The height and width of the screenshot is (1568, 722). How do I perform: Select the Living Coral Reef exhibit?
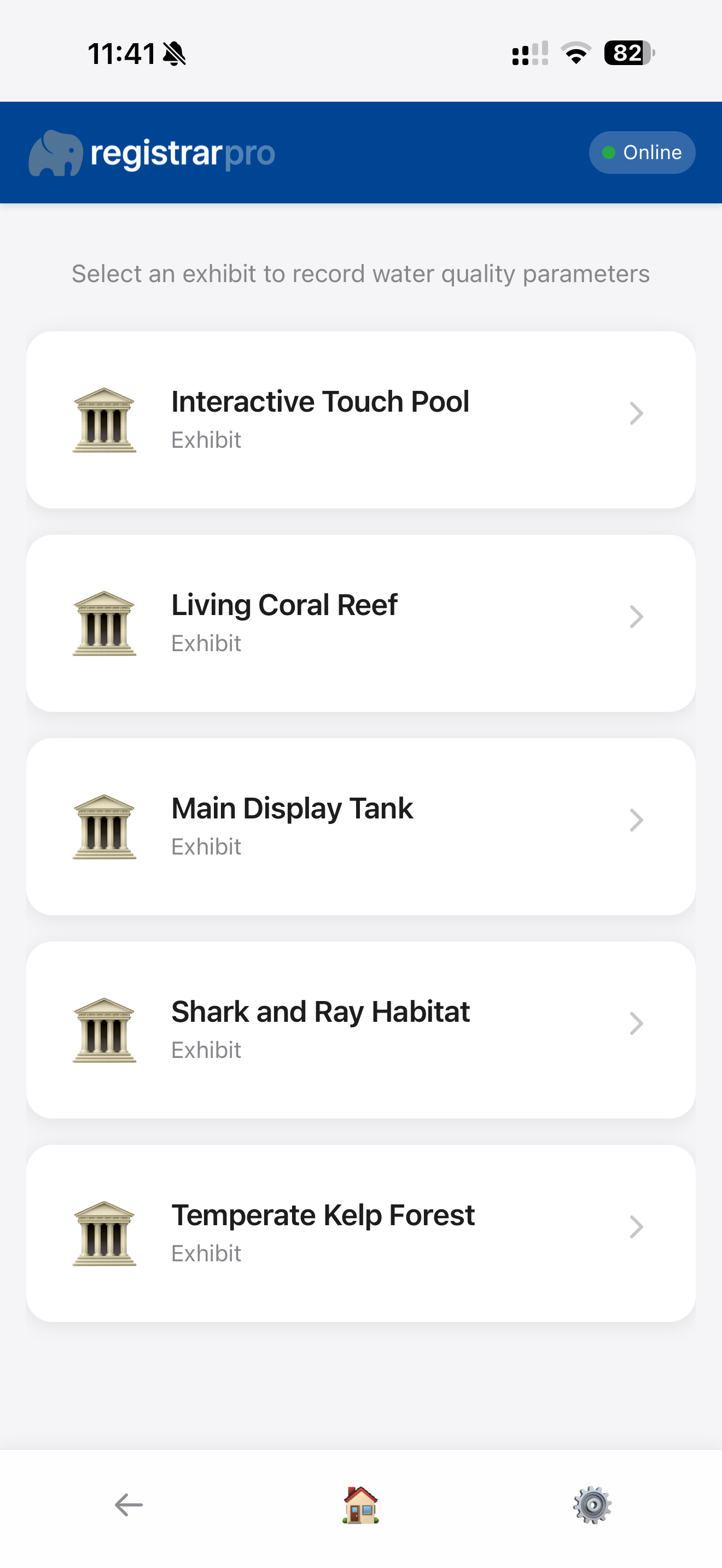(x=360, y=621)
